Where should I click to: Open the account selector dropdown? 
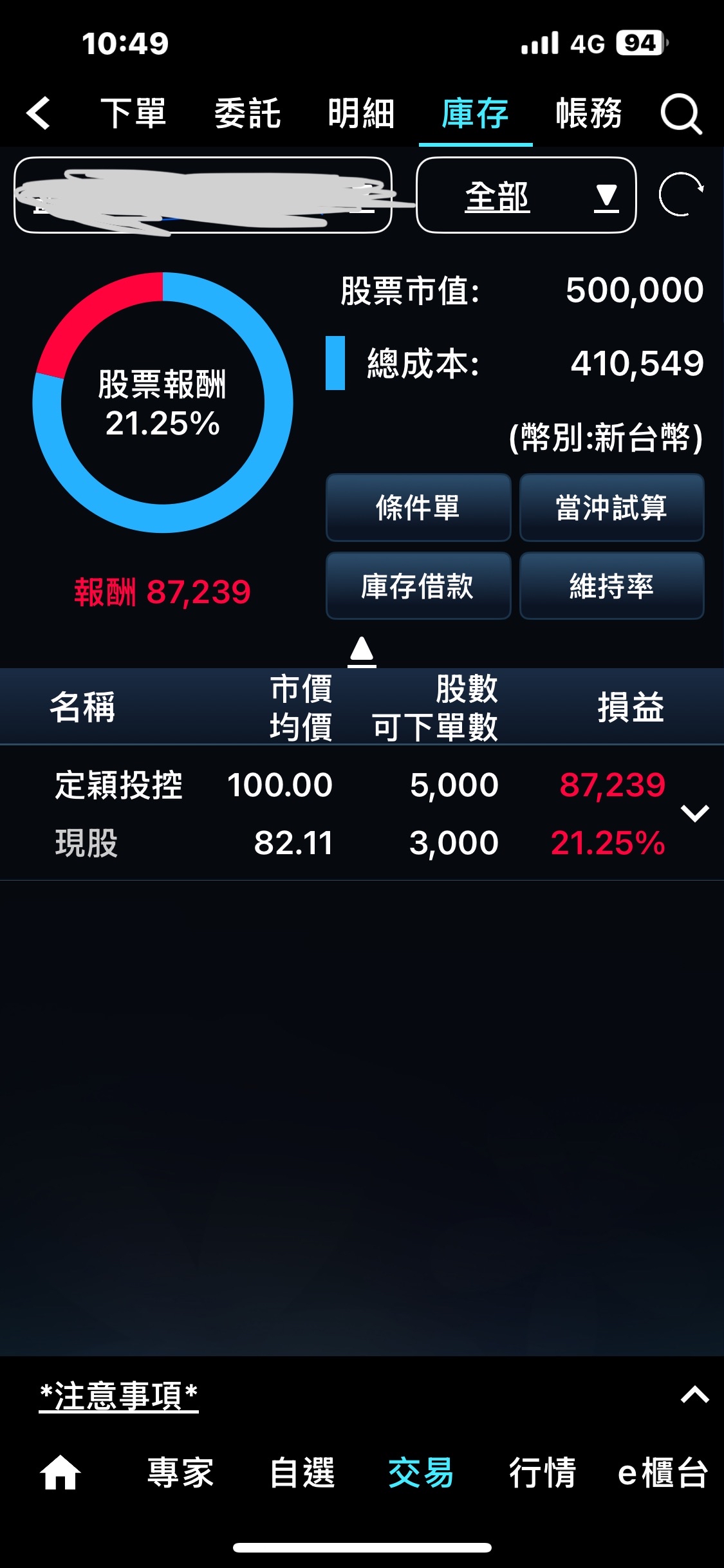point(203,195)
